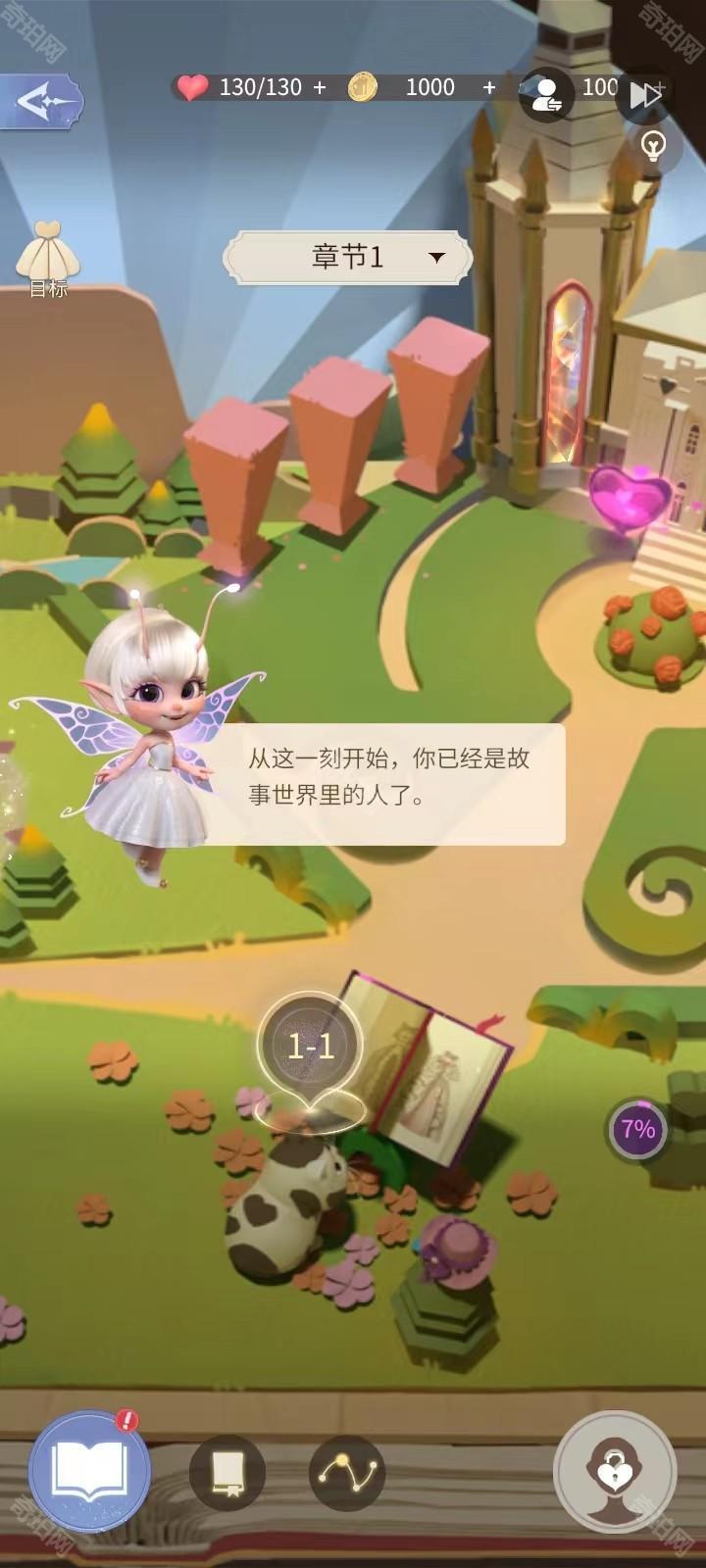The image size is (706, 1568).
Task: Open the 目标 goals icon
Action: [47, 257]
